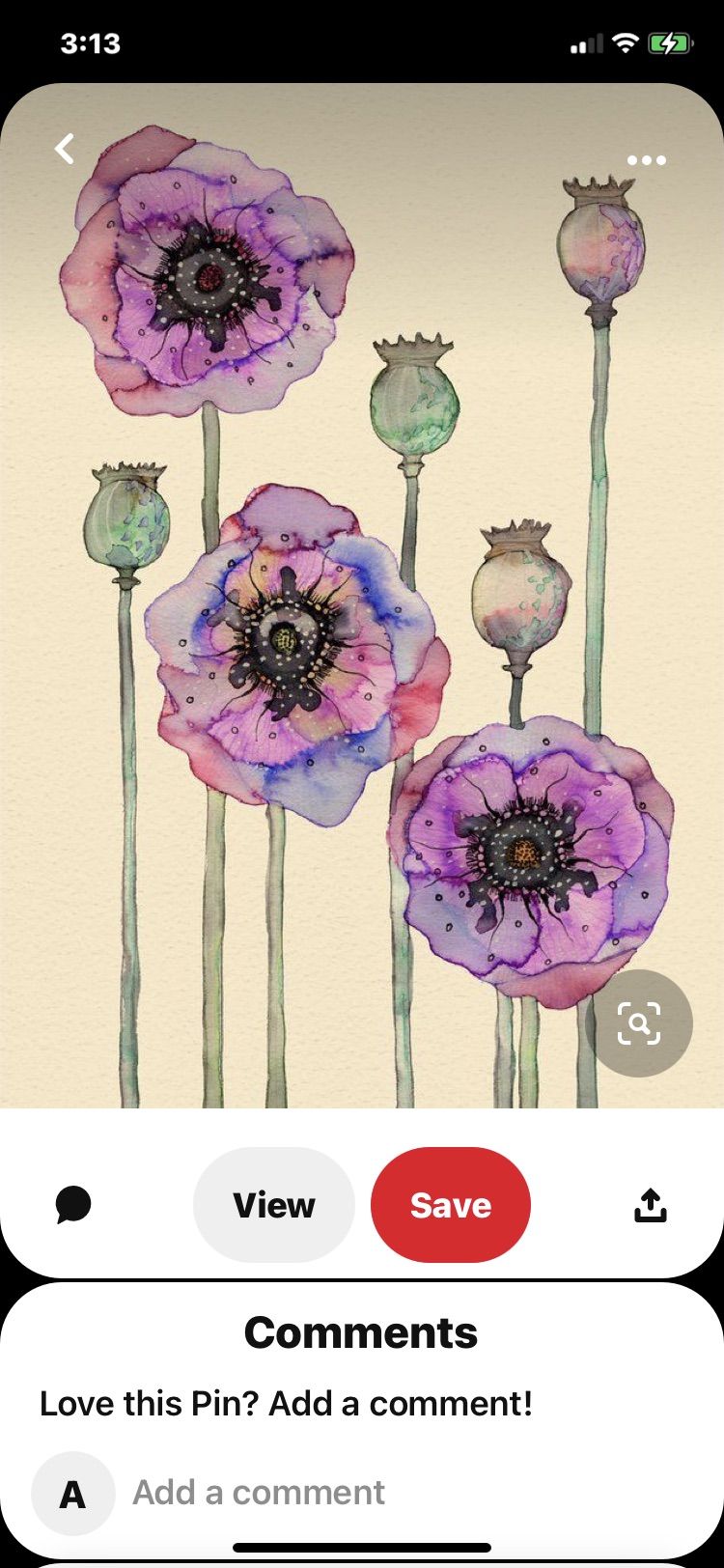The width and height of the screenshot is (724, 1568).
Task: Save this Pin
Action: (x=451, y=1205)
